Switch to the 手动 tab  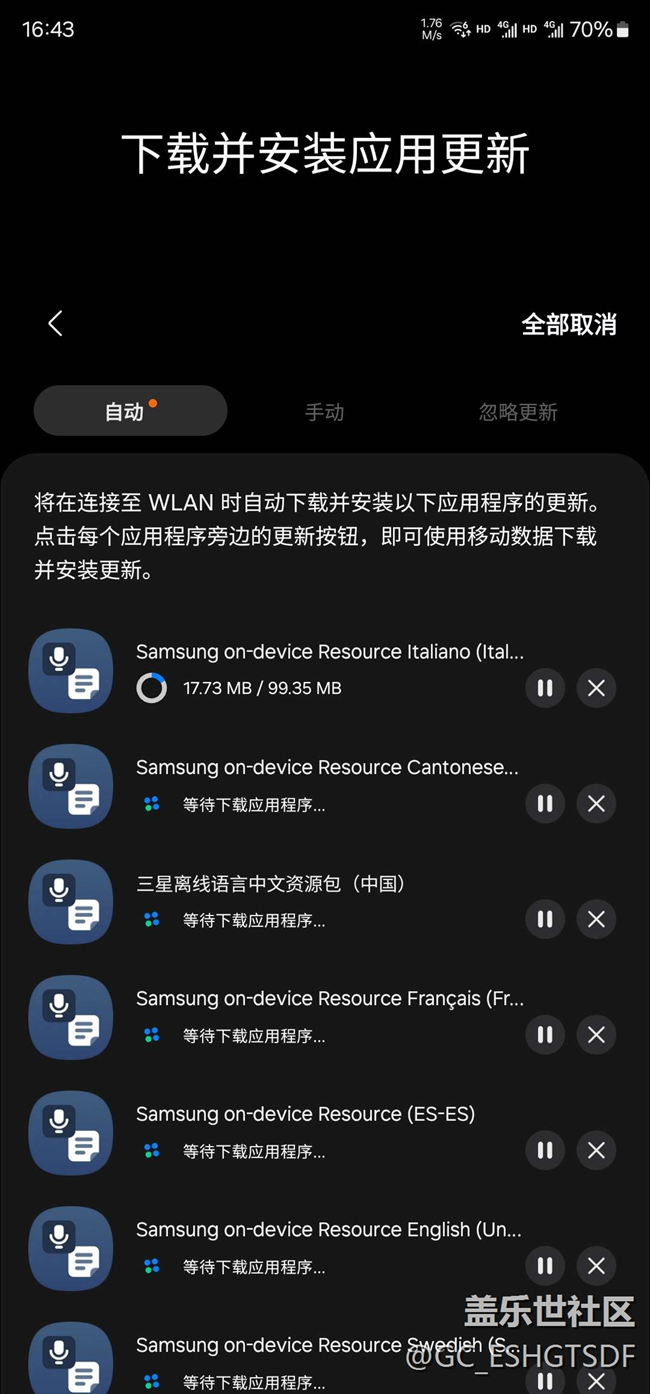pos(324,411)
